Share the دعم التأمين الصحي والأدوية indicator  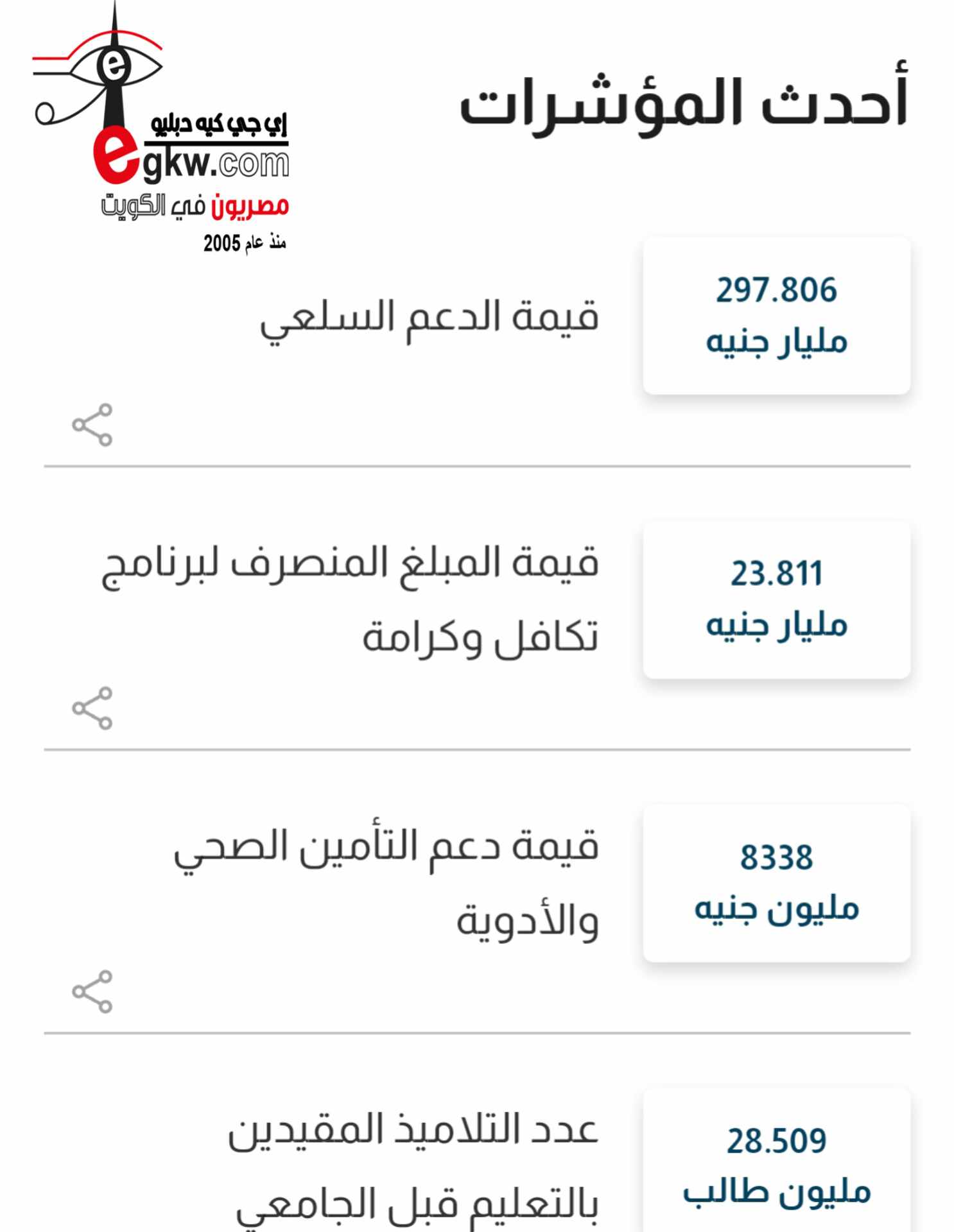coord(92,992)
